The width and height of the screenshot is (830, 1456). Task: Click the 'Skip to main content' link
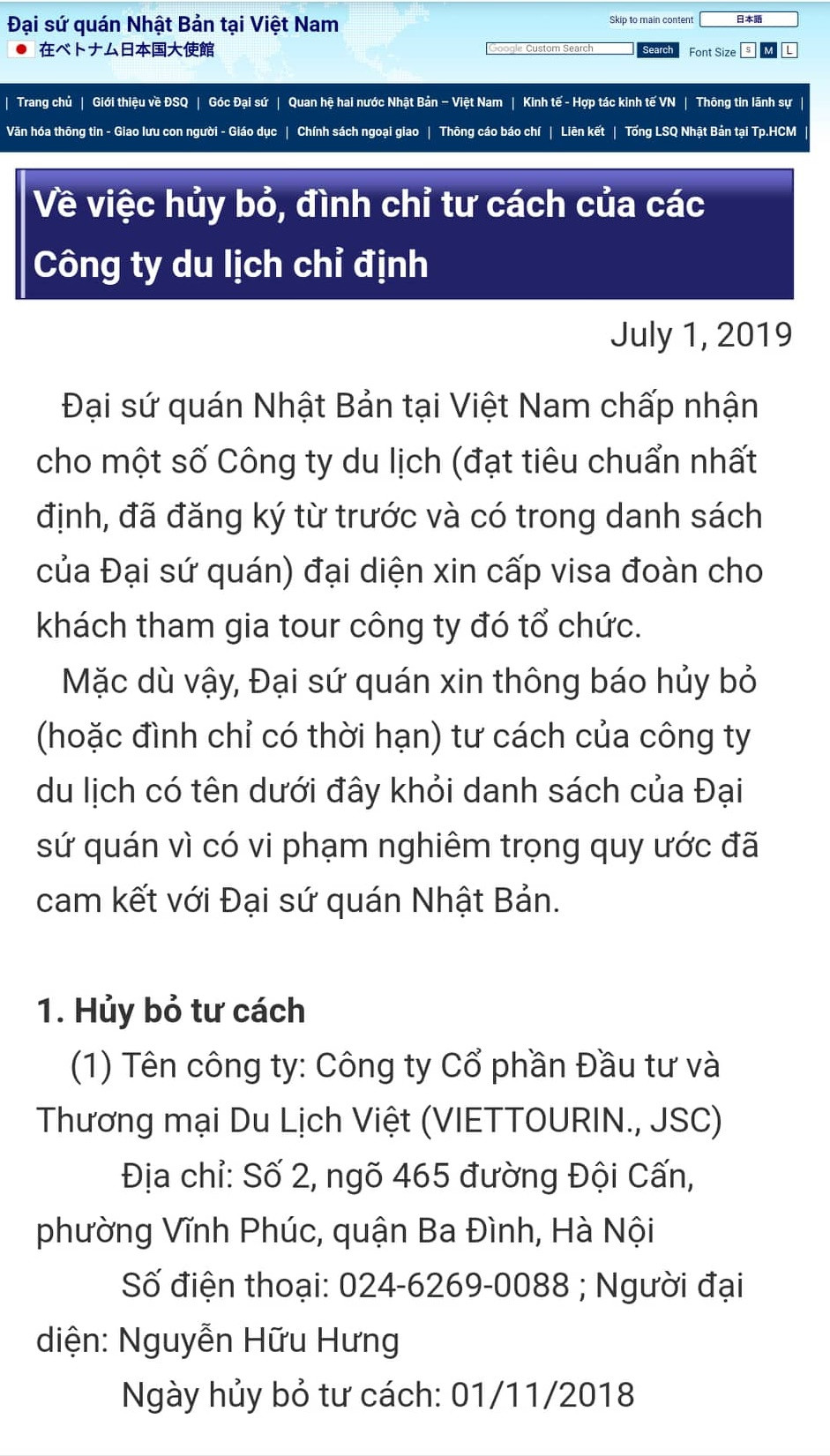[651, 19]
